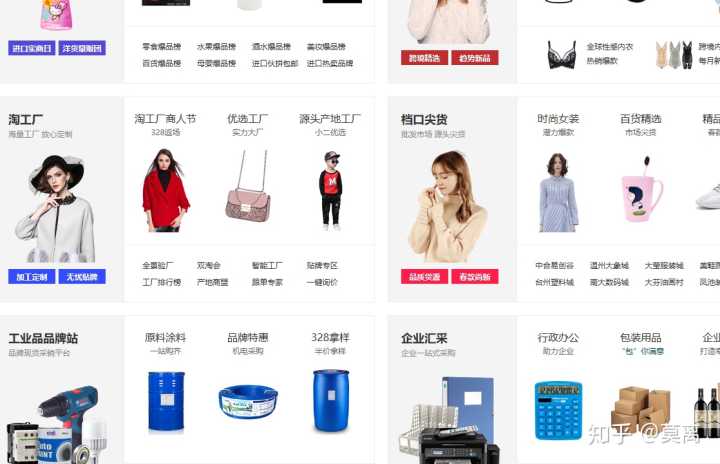Open the 智能工厂 link
This screenshot has height=464, width=720.
266,266
